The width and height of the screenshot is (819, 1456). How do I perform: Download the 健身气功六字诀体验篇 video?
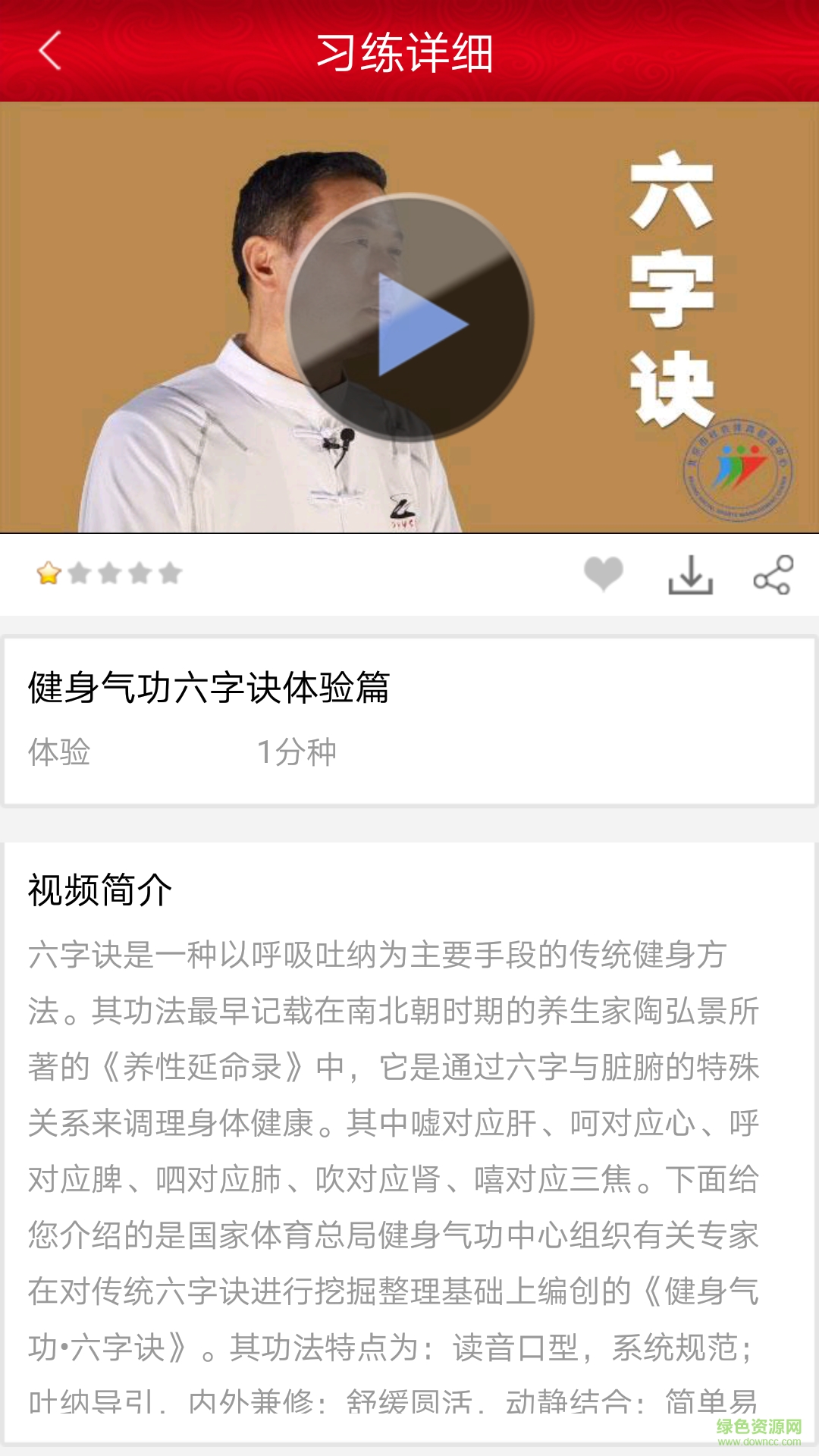pos(690,575)
